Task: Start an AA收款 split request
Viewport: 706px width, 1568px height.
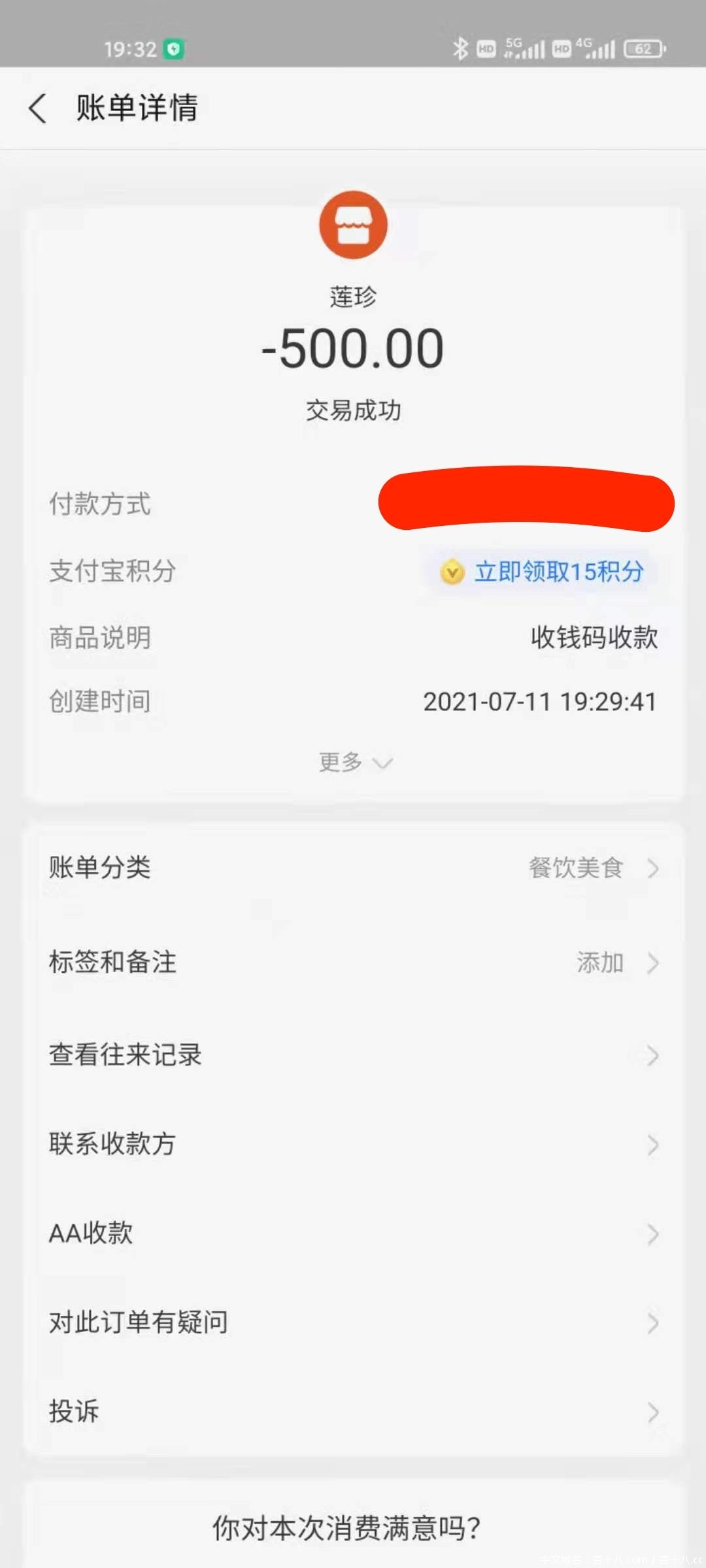Action: click(x=353, y=1233)
